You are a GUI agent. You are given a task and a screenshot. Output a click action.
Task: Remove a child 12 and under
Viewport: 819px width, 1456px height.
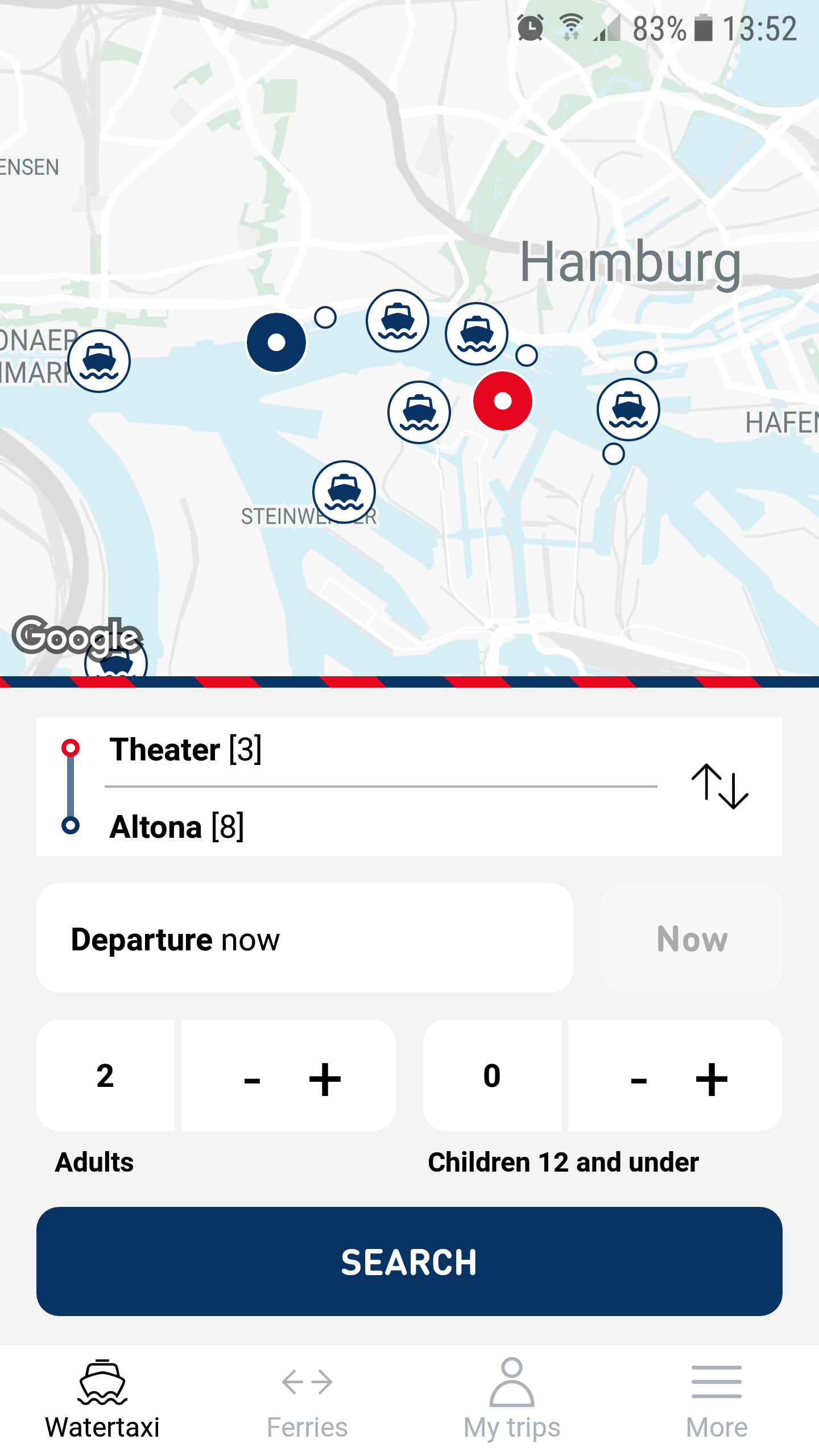tap(639, 1078)
